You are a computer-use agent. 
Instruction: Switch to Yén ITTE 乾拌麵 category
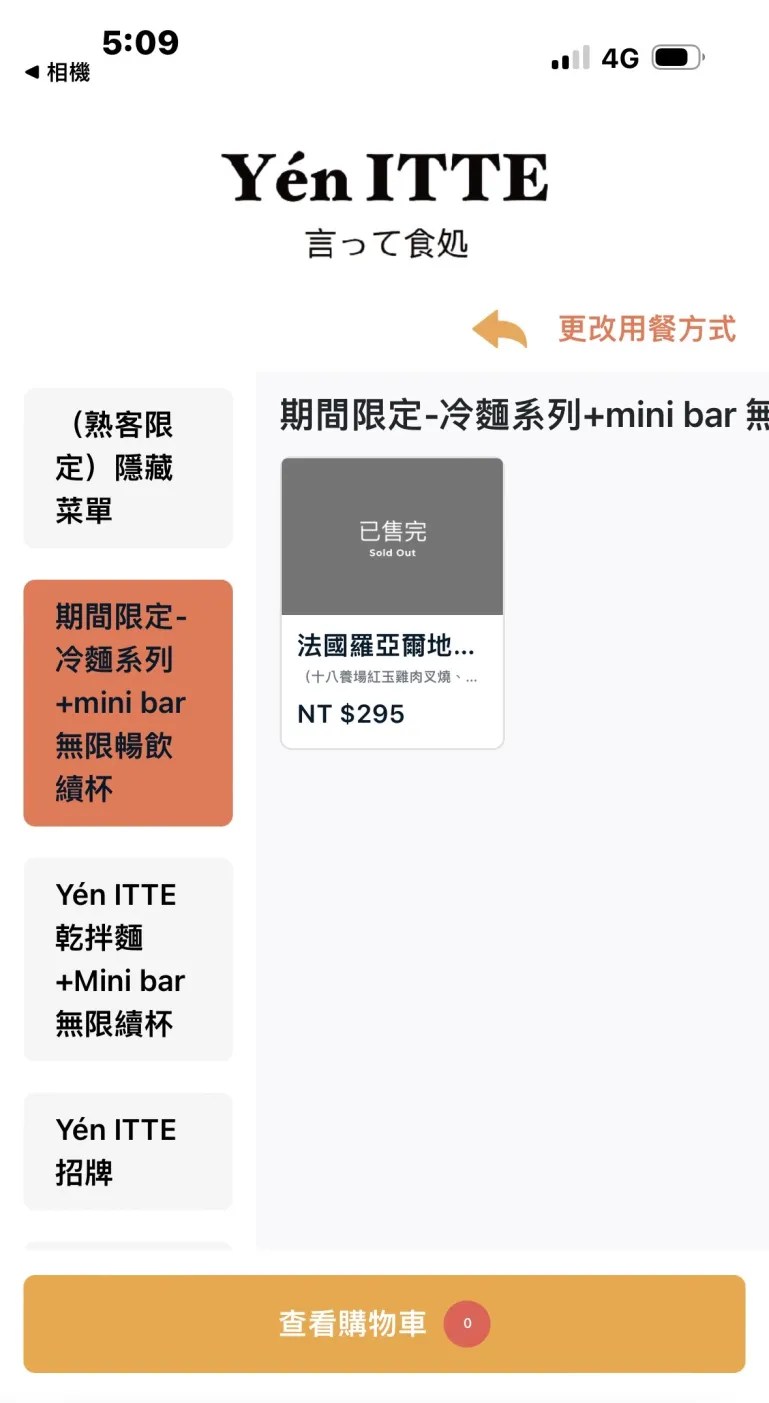tap(128, 959)
